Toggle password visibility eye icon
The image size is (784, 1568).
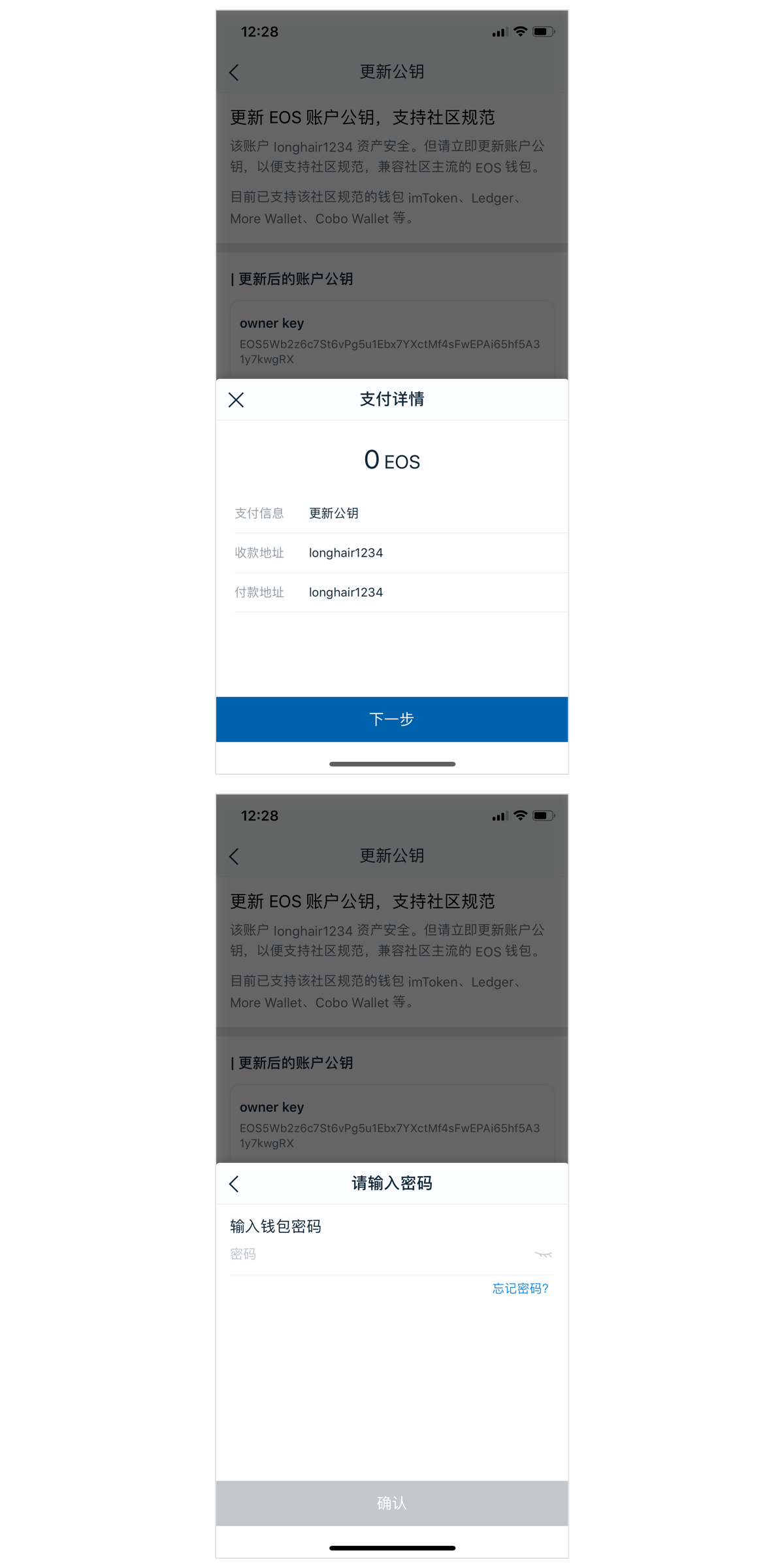coord(543,1254)
